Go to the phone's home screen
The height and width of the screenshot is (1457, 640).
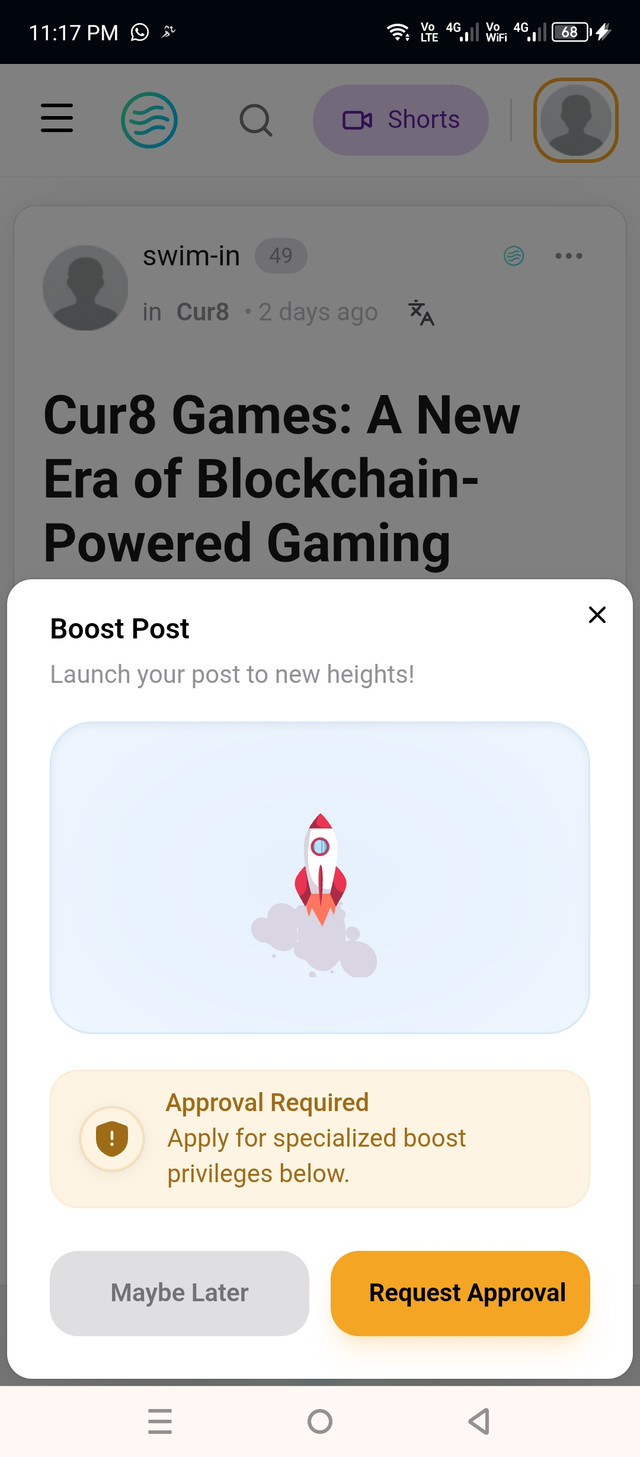click(320, 1421)
